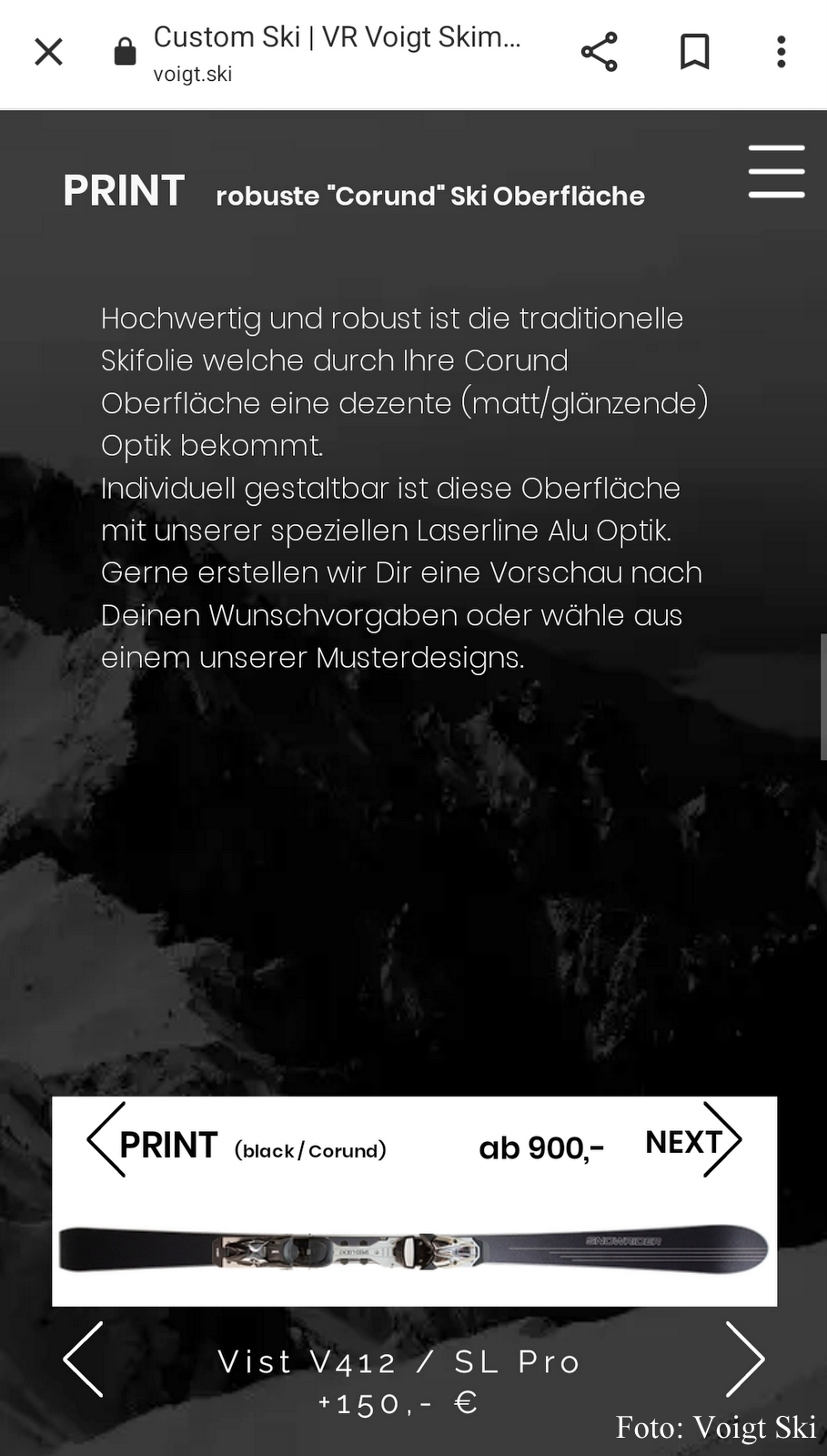Image resolution: width=827 pixels, height=1456 pixels.
Task: Show previous binding before Vist V412
Action: [x=84, y=1359]
